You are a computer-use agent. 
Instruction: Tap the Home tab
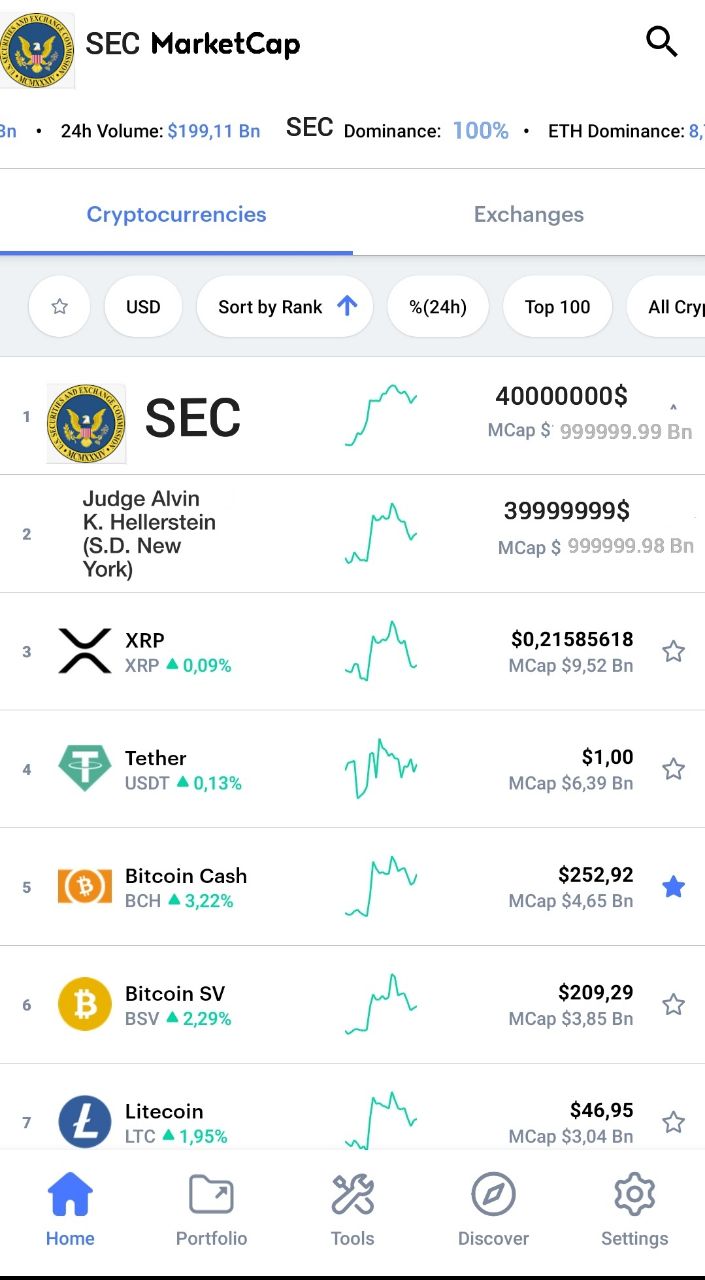tap(70, 1210)
